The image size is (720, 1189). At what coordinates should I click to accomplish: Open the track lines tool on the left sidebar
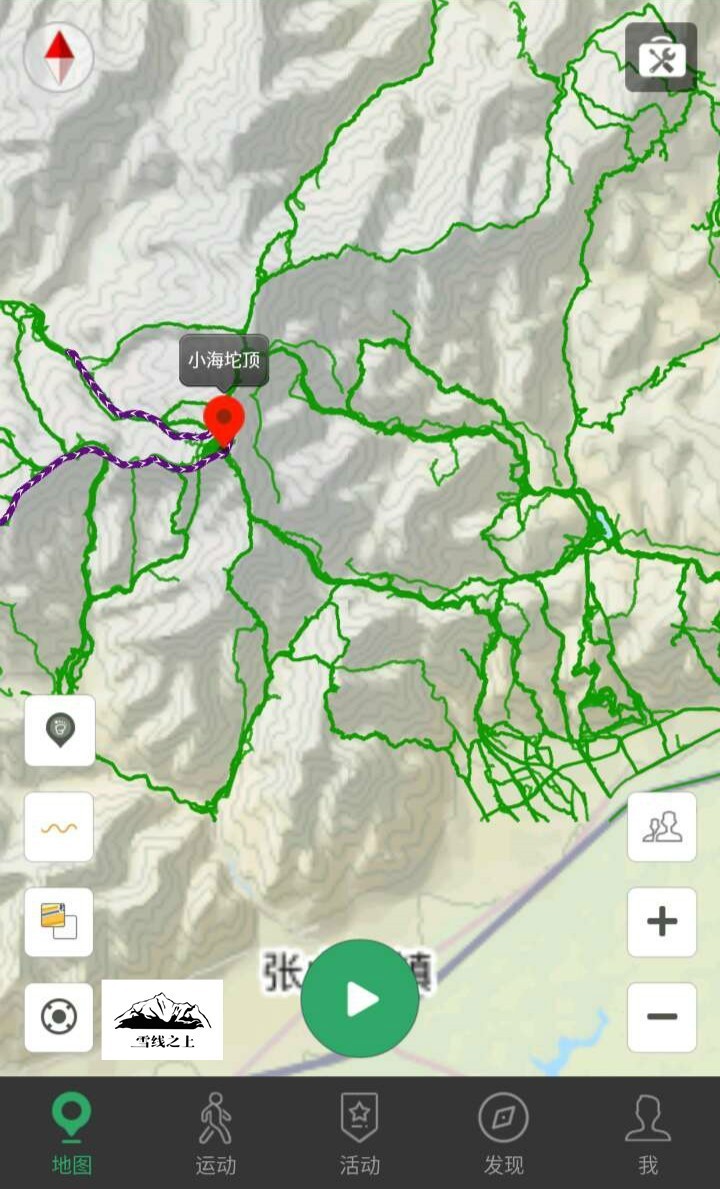pos(58,826)
